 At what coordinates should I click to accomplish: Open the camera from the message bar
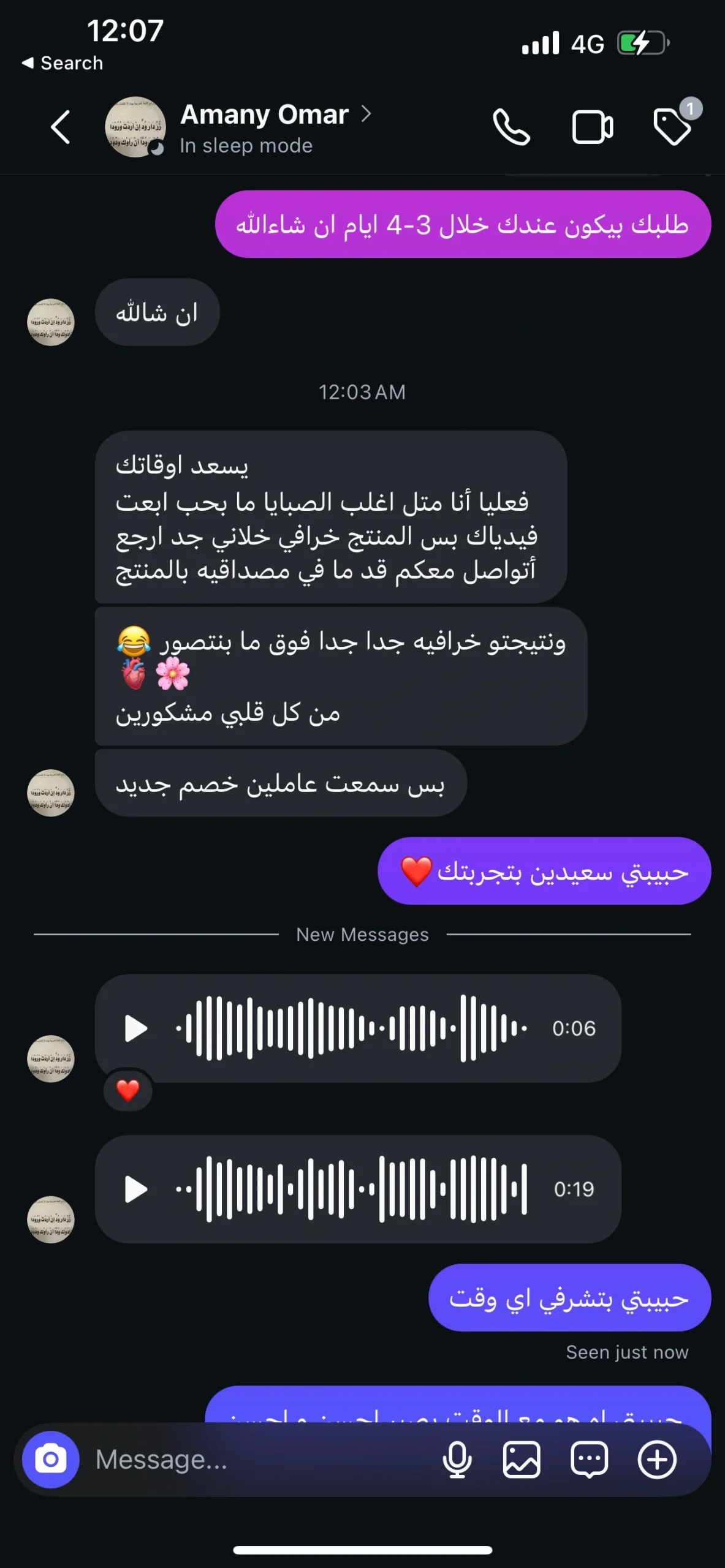coord(51,1460)
